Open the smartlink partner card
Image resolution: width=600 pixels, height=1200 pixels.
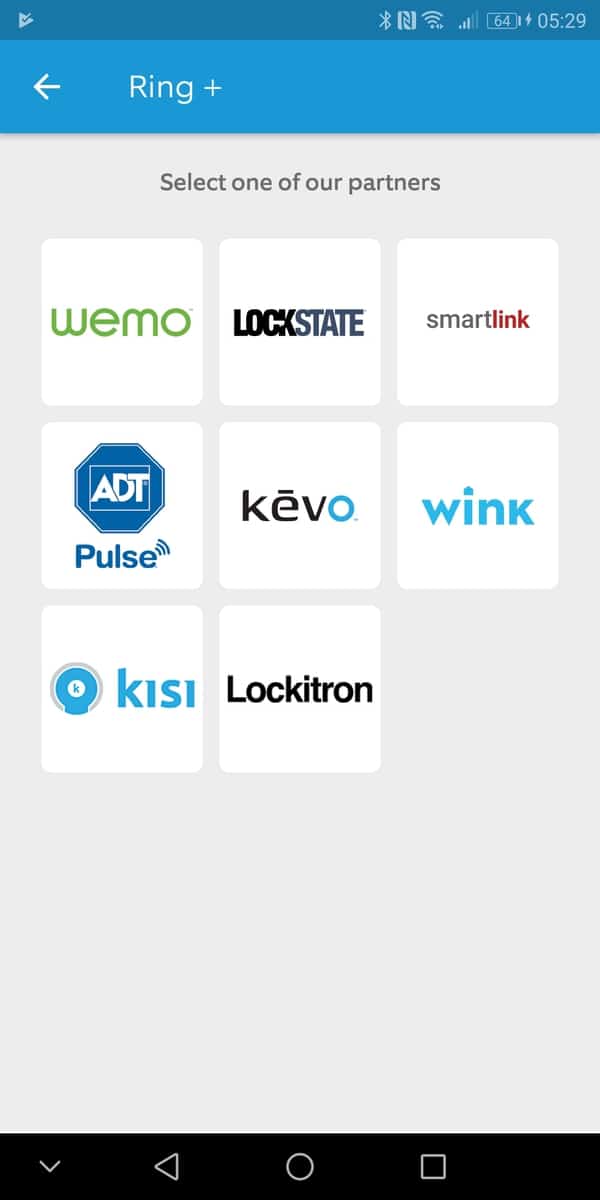point(478,322)
